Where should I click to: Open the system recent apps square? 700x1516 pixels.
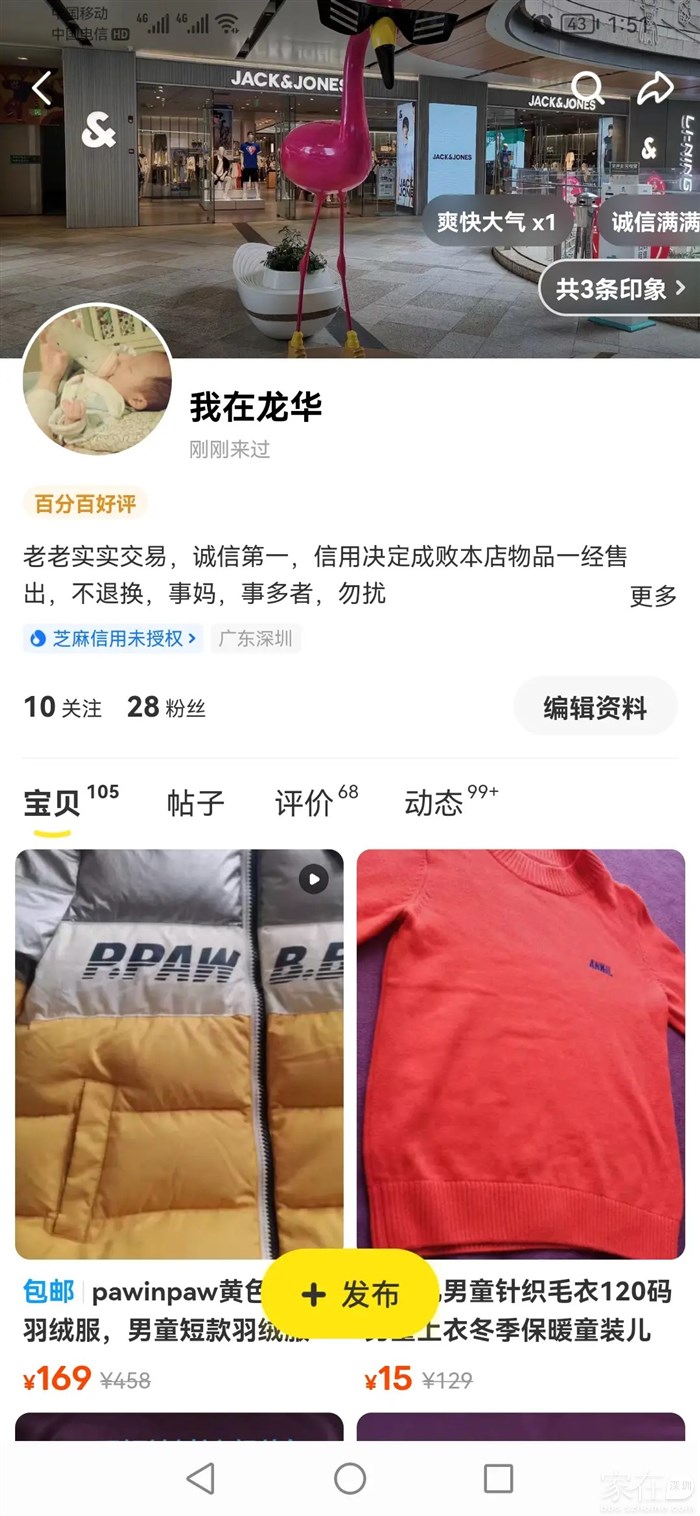pyautogui.click(x=498, y=1478)
